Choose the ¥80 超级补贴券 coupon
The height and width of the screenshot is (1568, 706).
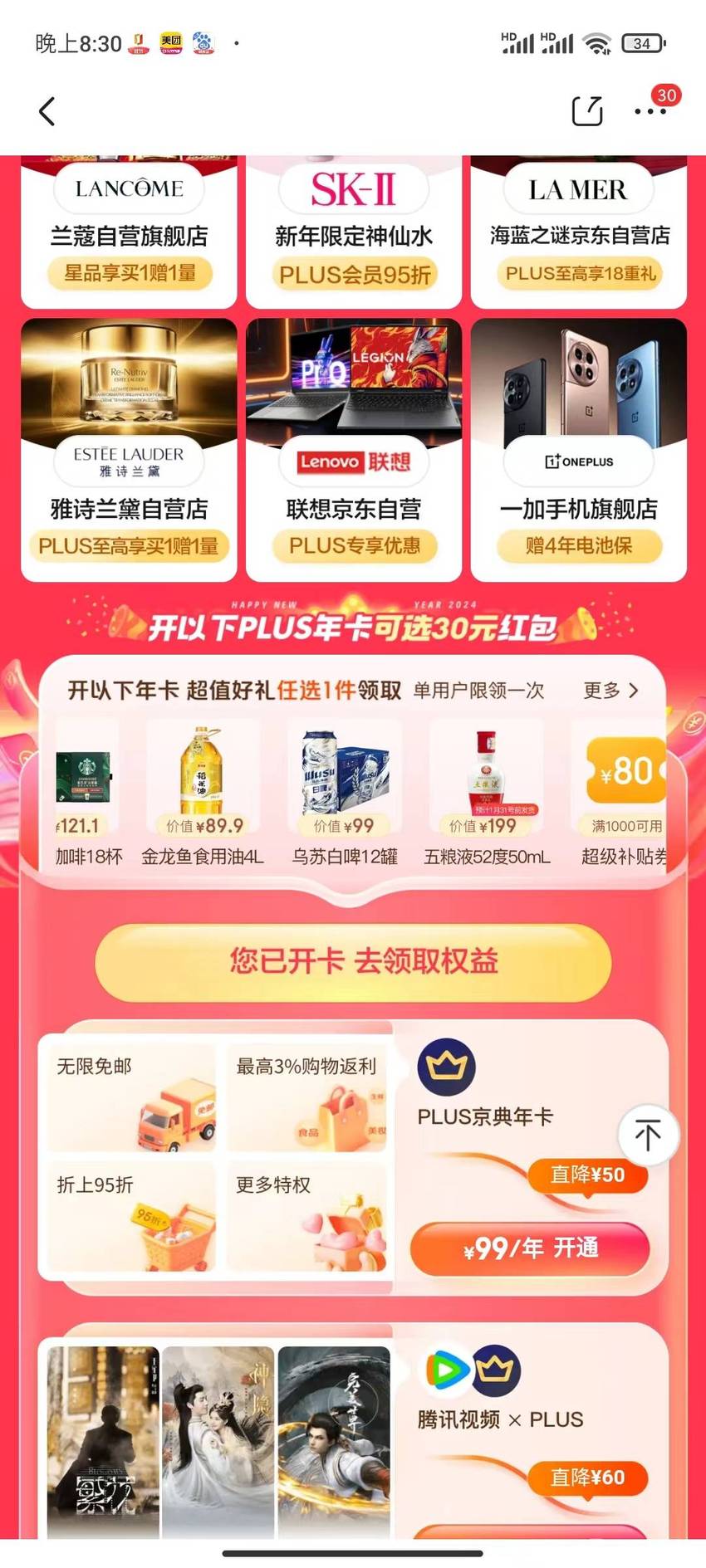coord(623,794)
